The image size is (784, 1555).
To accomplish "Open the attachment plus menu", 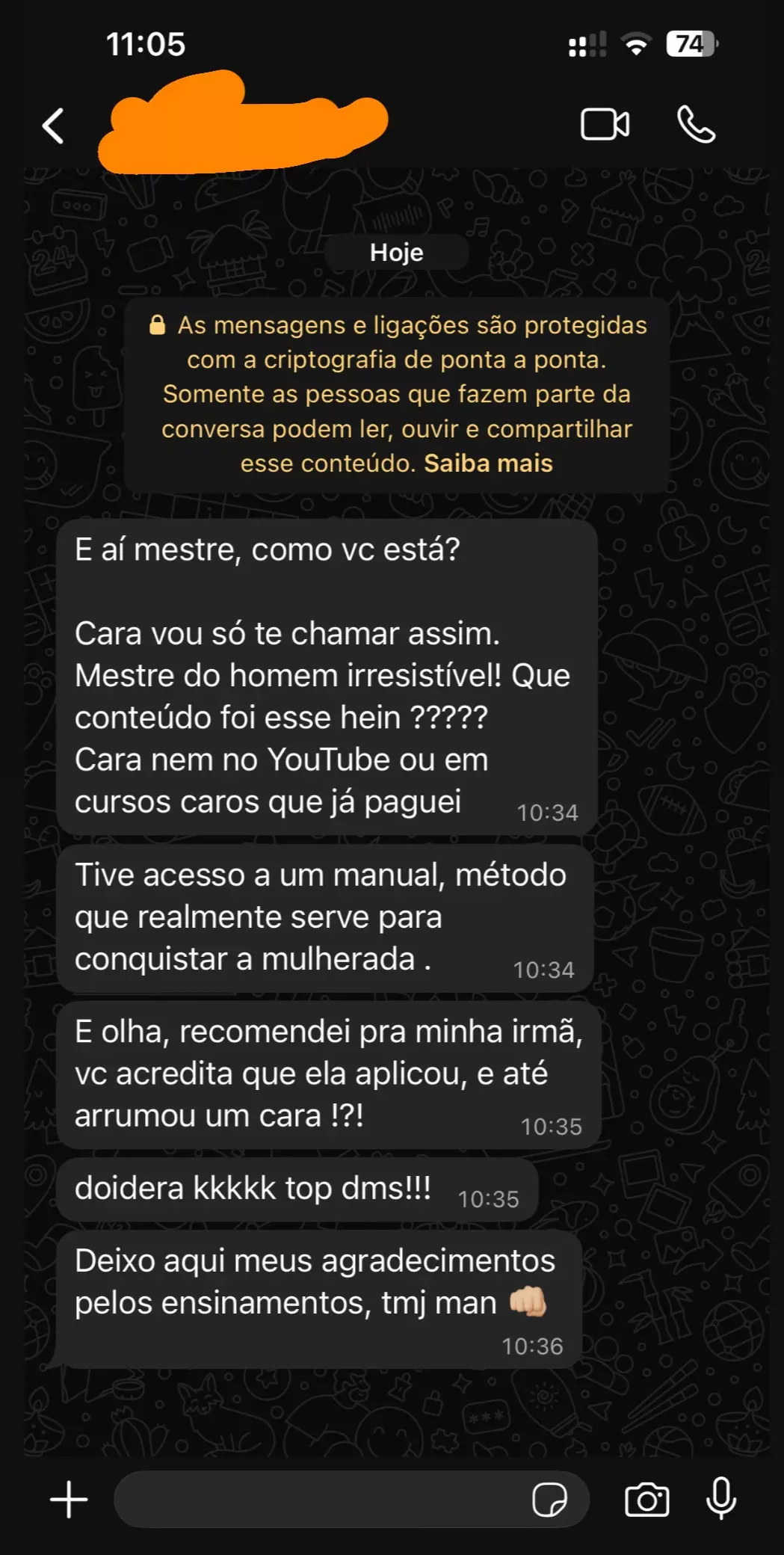I will pos(69,1499).
